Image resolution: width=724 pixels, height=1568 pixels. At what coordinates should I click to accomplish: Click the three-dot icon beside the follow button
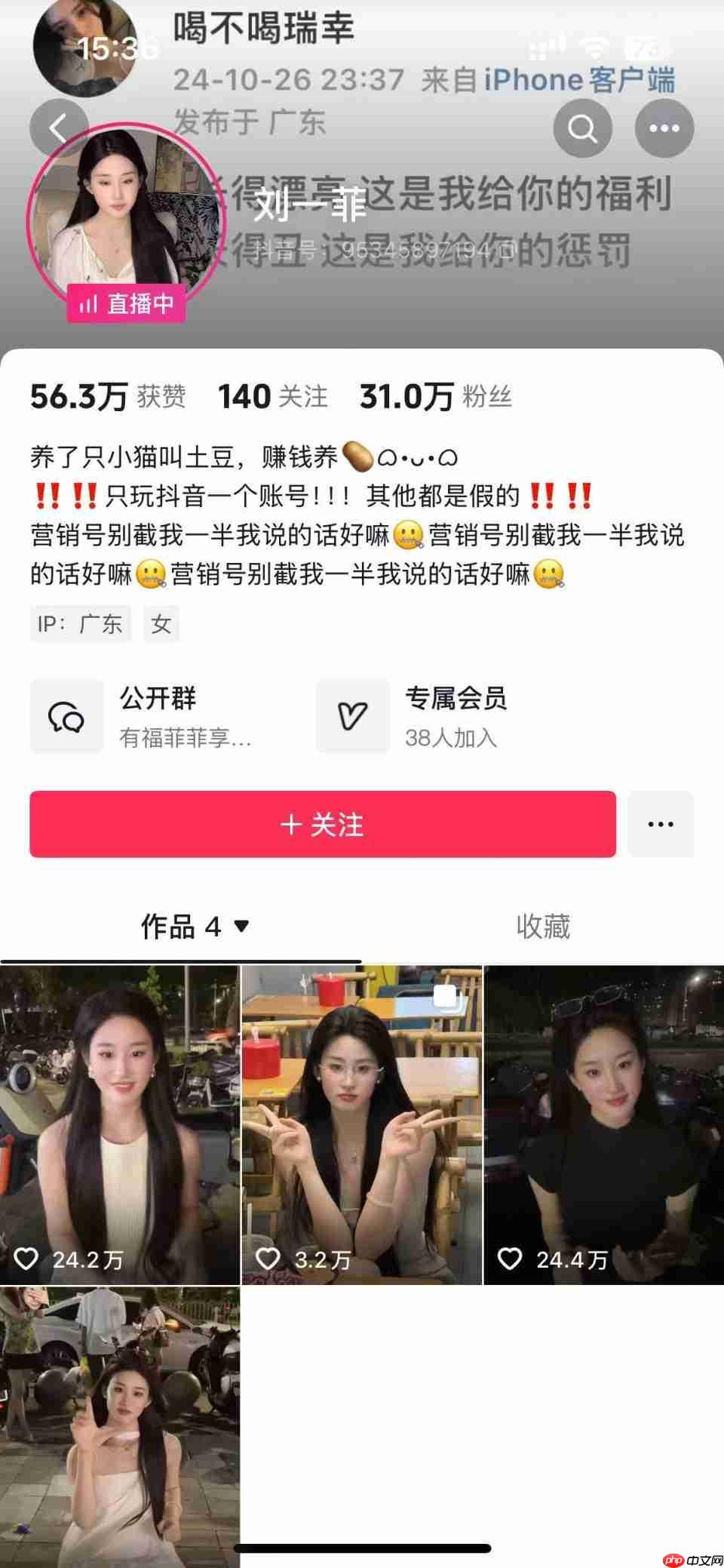pyautogui.click(x=661, y=824)
